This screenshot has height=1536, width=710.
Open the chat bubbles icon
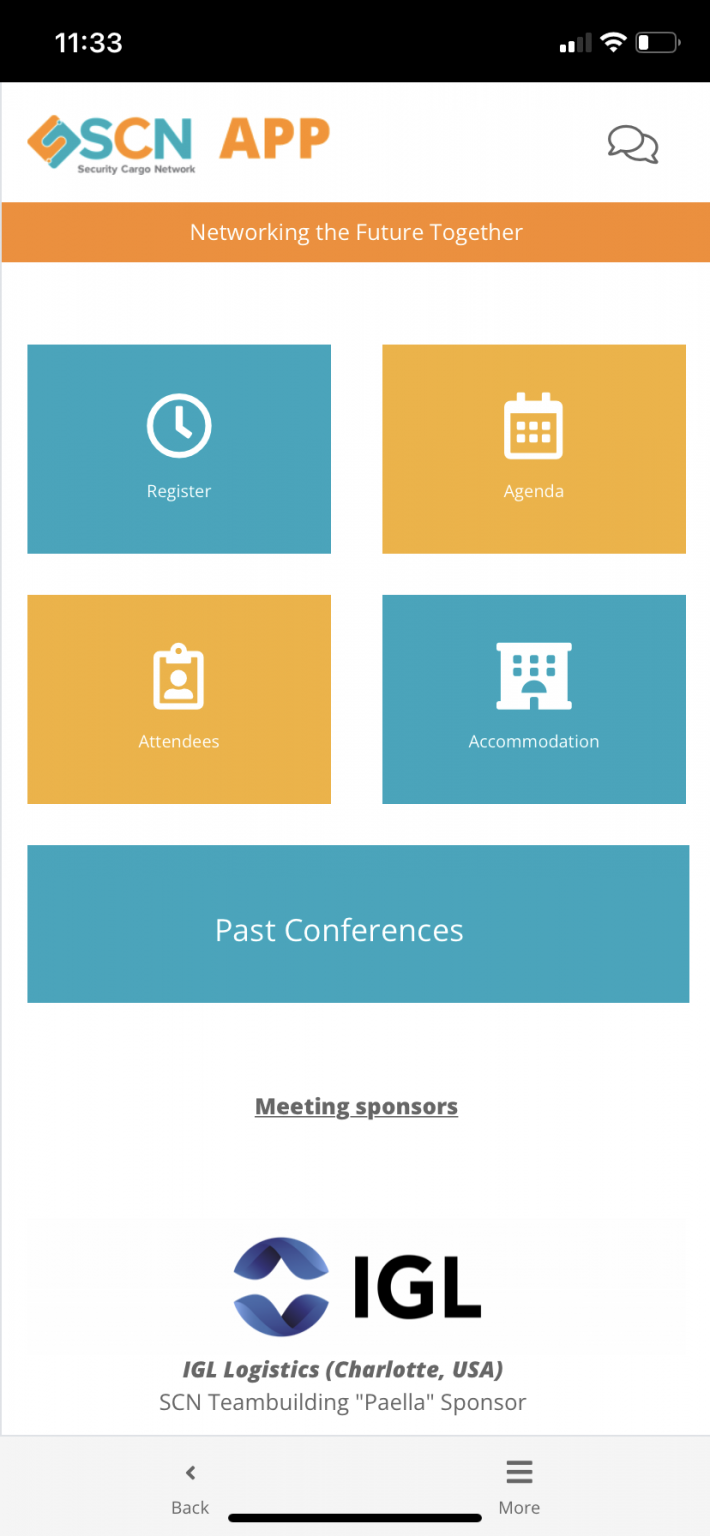(x=633, y=144)
